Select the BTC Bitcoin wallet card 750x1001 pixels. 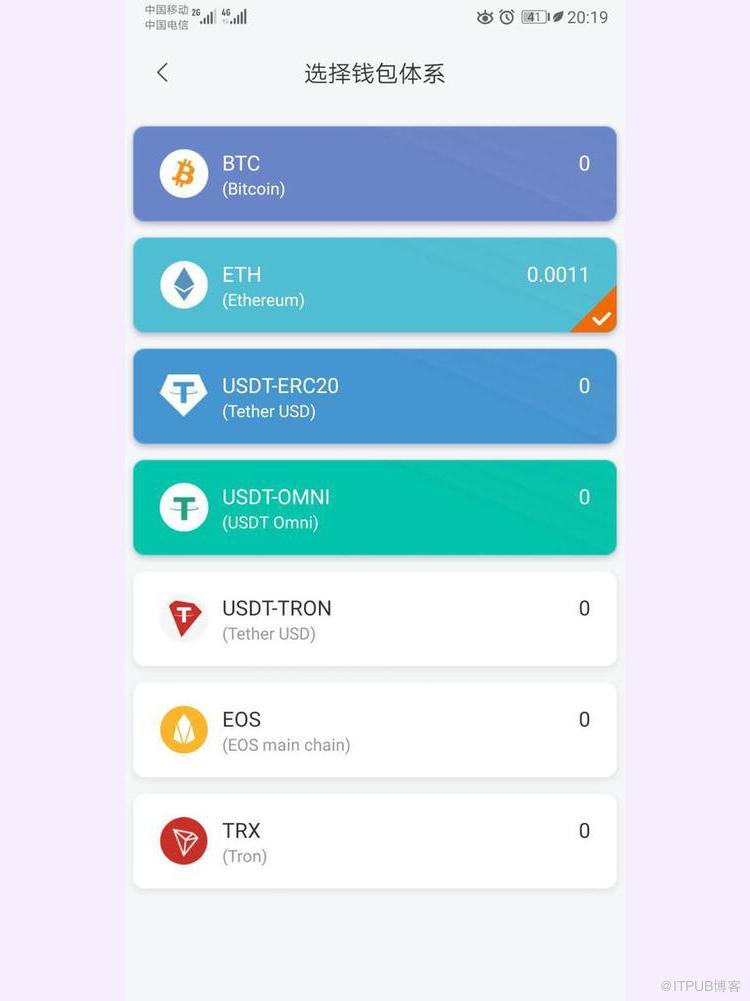coord(374,174)
